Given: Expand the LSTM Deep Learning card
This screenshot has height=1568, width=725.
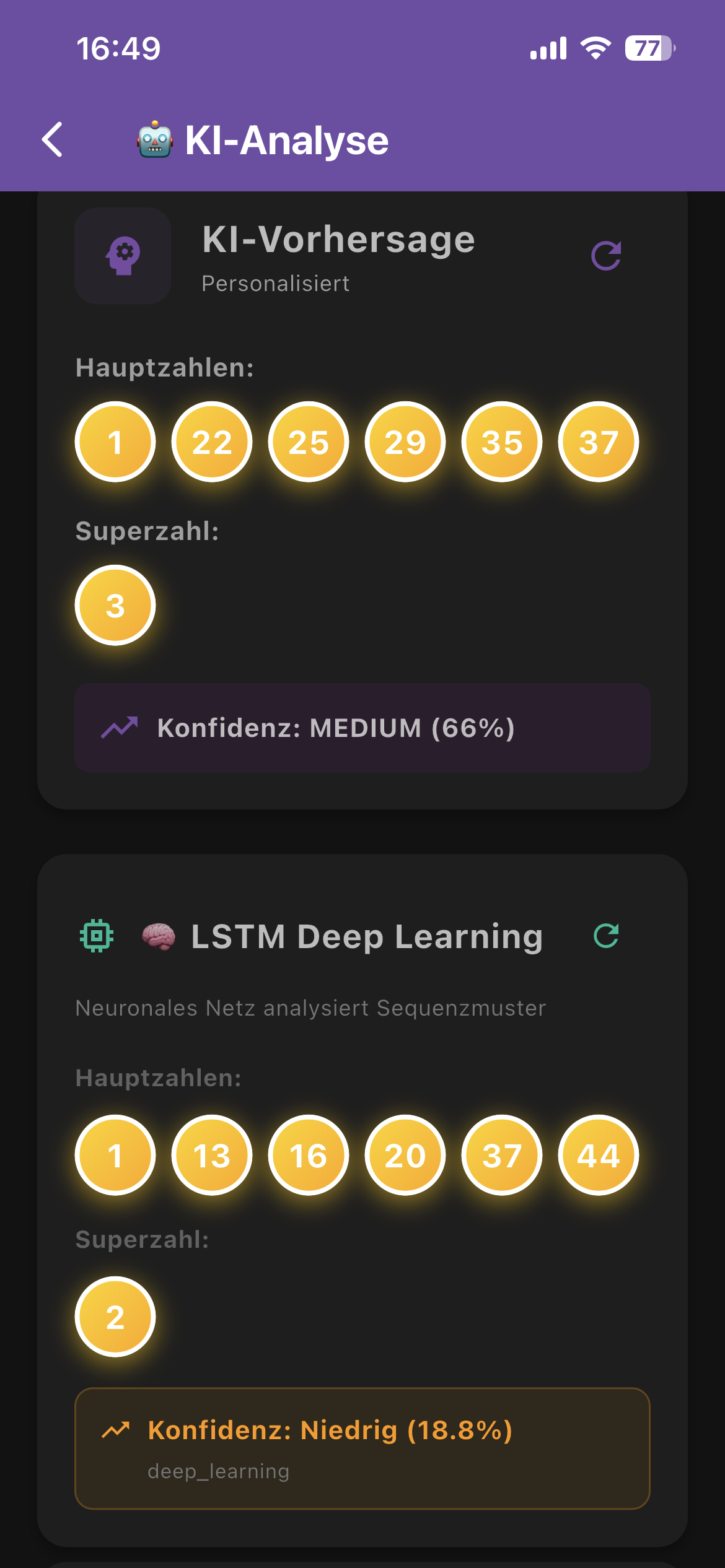Looking at the screenshot, I should click(364, 936).
